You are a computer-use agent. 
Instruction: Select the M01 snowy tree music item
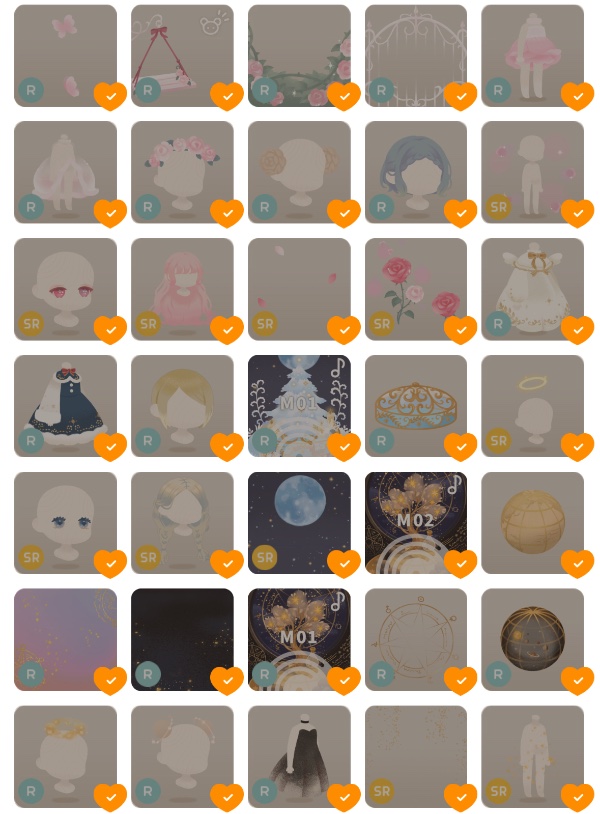point(299,406)
